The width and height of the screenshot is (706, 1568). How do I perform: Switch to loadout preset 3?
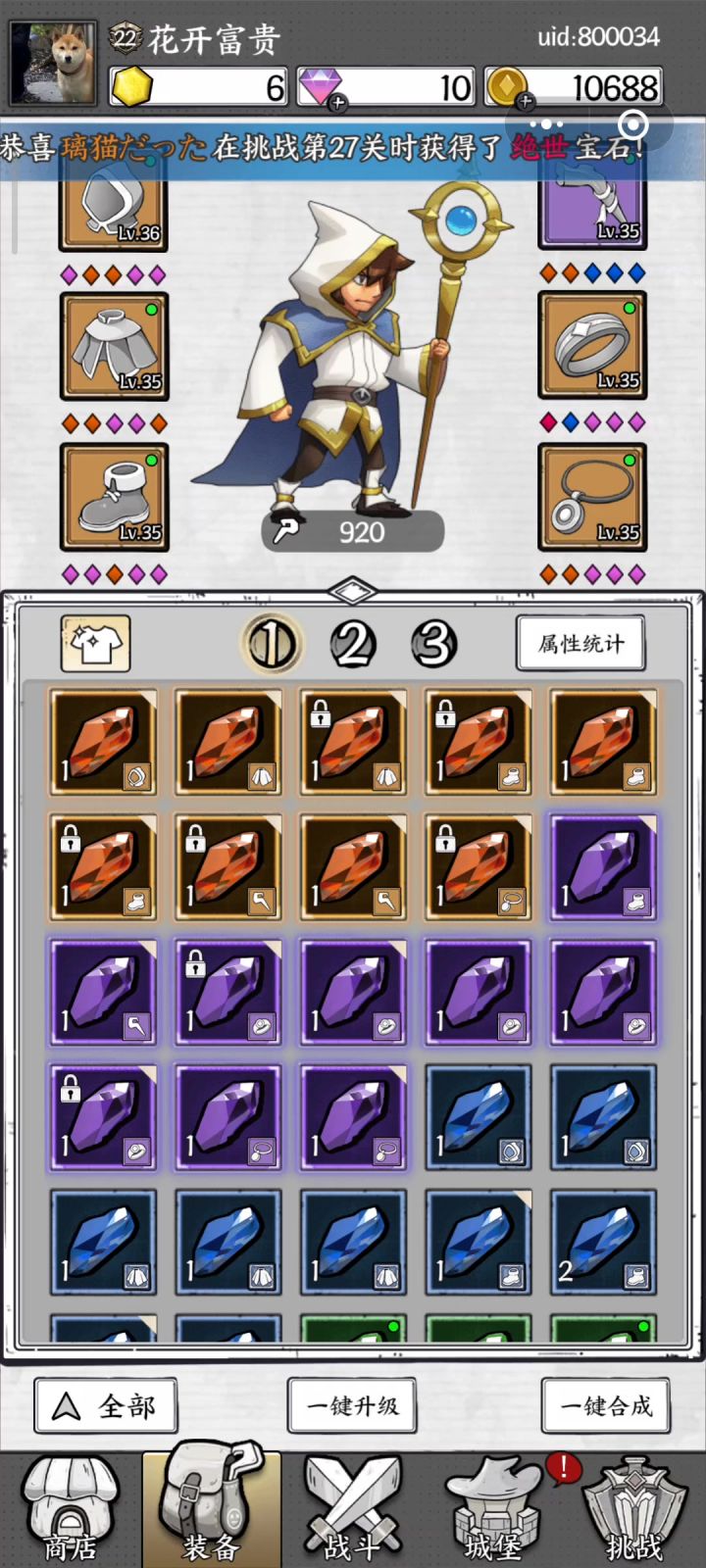coord(433,644)
